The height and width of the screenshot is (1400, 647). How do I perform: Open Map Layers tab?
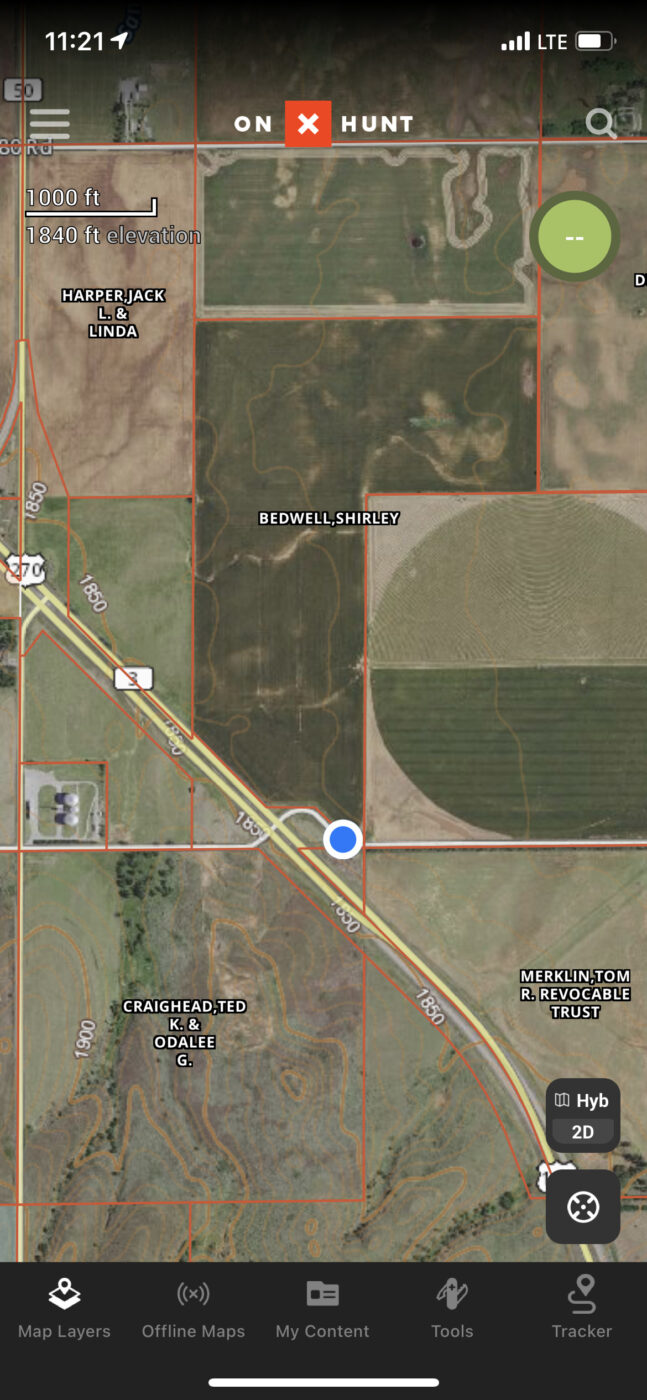point(64,1310)
